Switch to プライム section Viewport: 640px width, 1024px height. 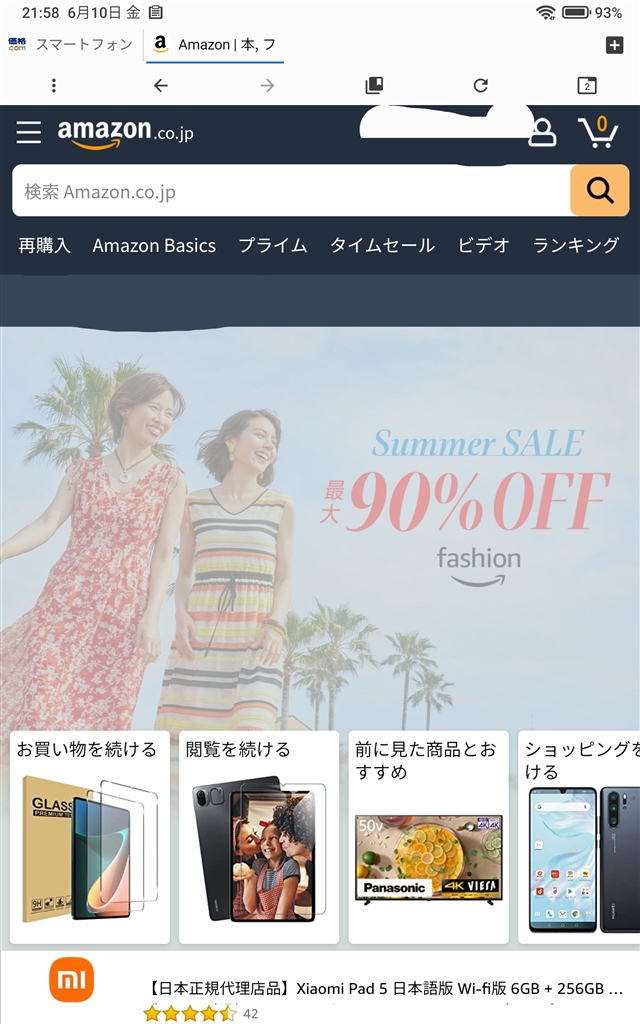tap(273, 245)
